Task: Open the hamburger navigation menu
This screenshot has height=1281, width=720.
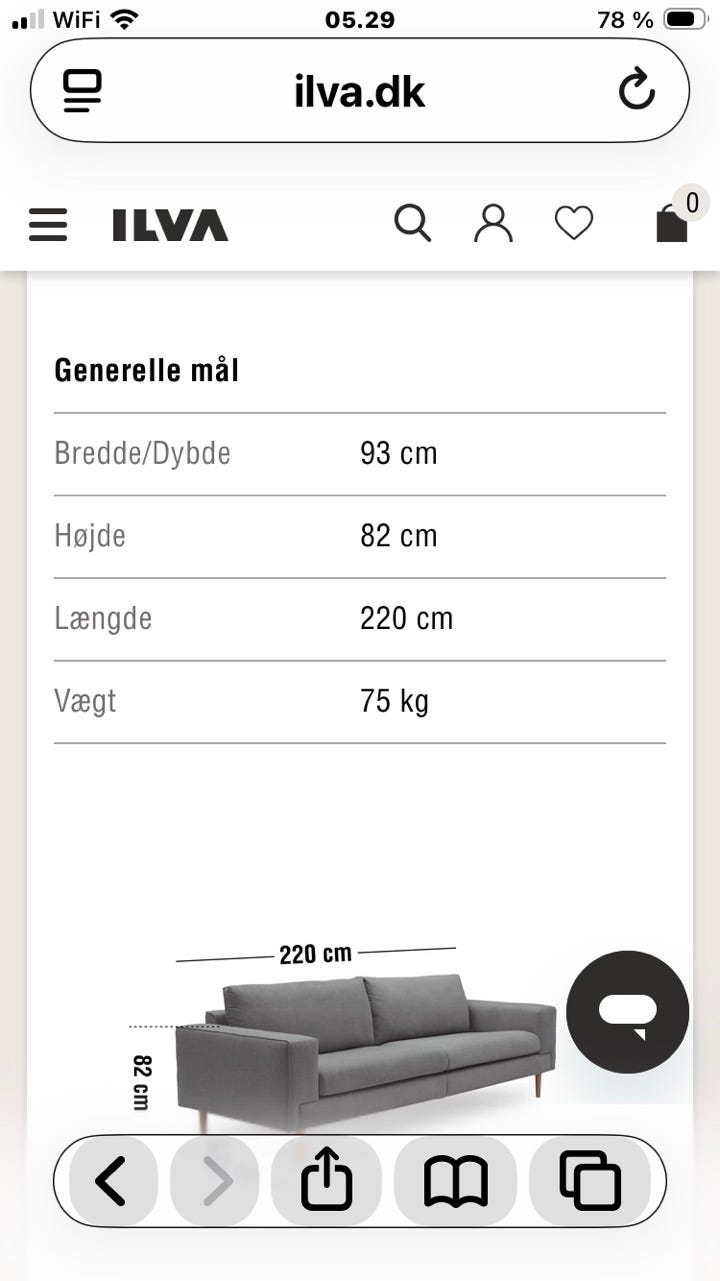Action: pyautogui.click(x=47, y=224)
